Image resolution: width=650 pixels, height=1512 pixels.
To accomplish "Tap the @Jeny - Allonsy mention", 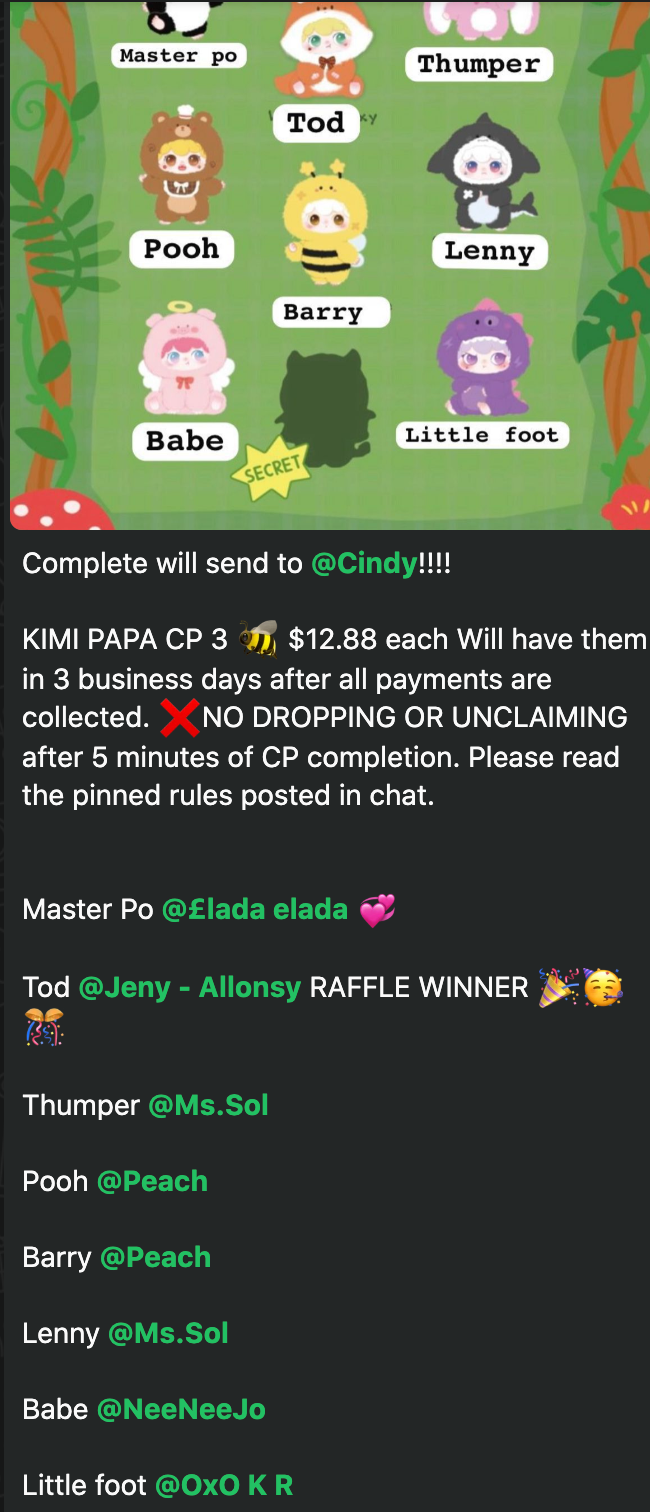I will coord(189,988).
